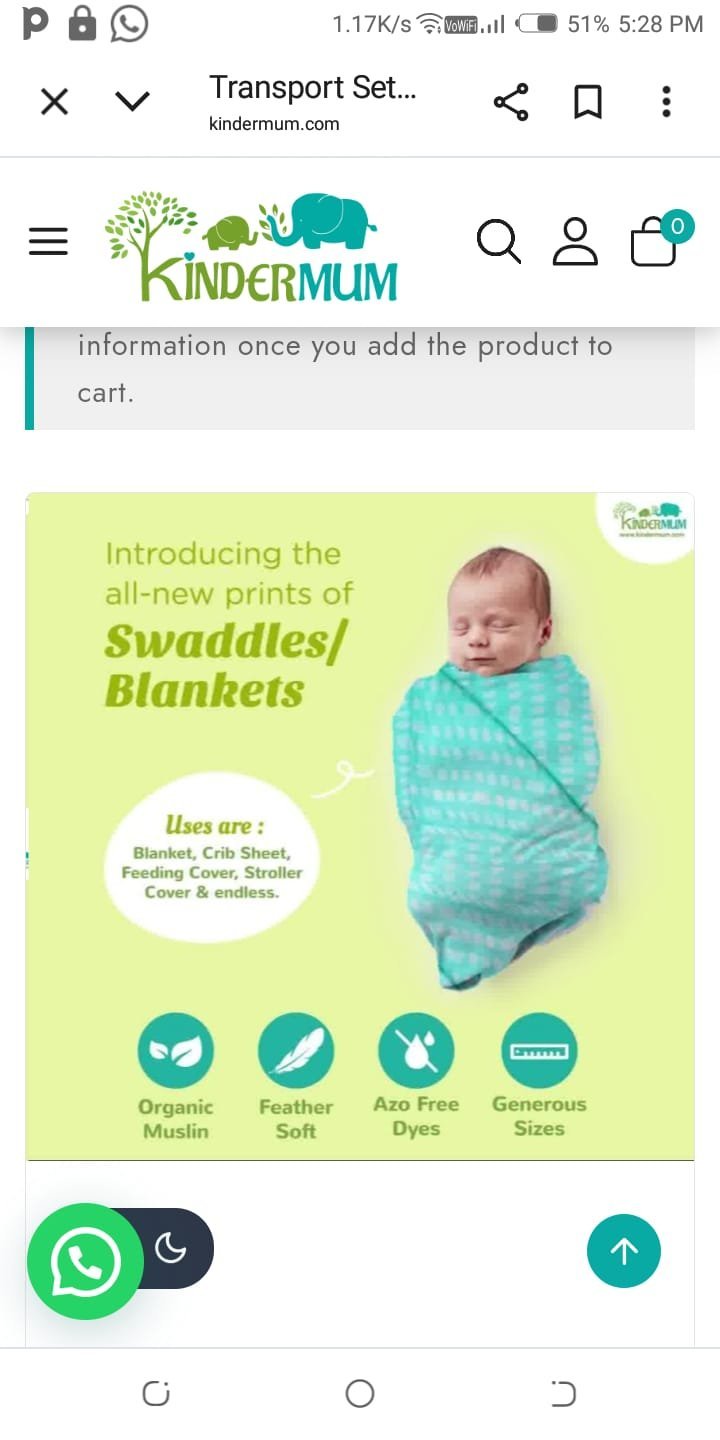Viewport: 720px width, 1440px height.
Task: Toggle dark mode with moon button
Action: pos(171,1247)
